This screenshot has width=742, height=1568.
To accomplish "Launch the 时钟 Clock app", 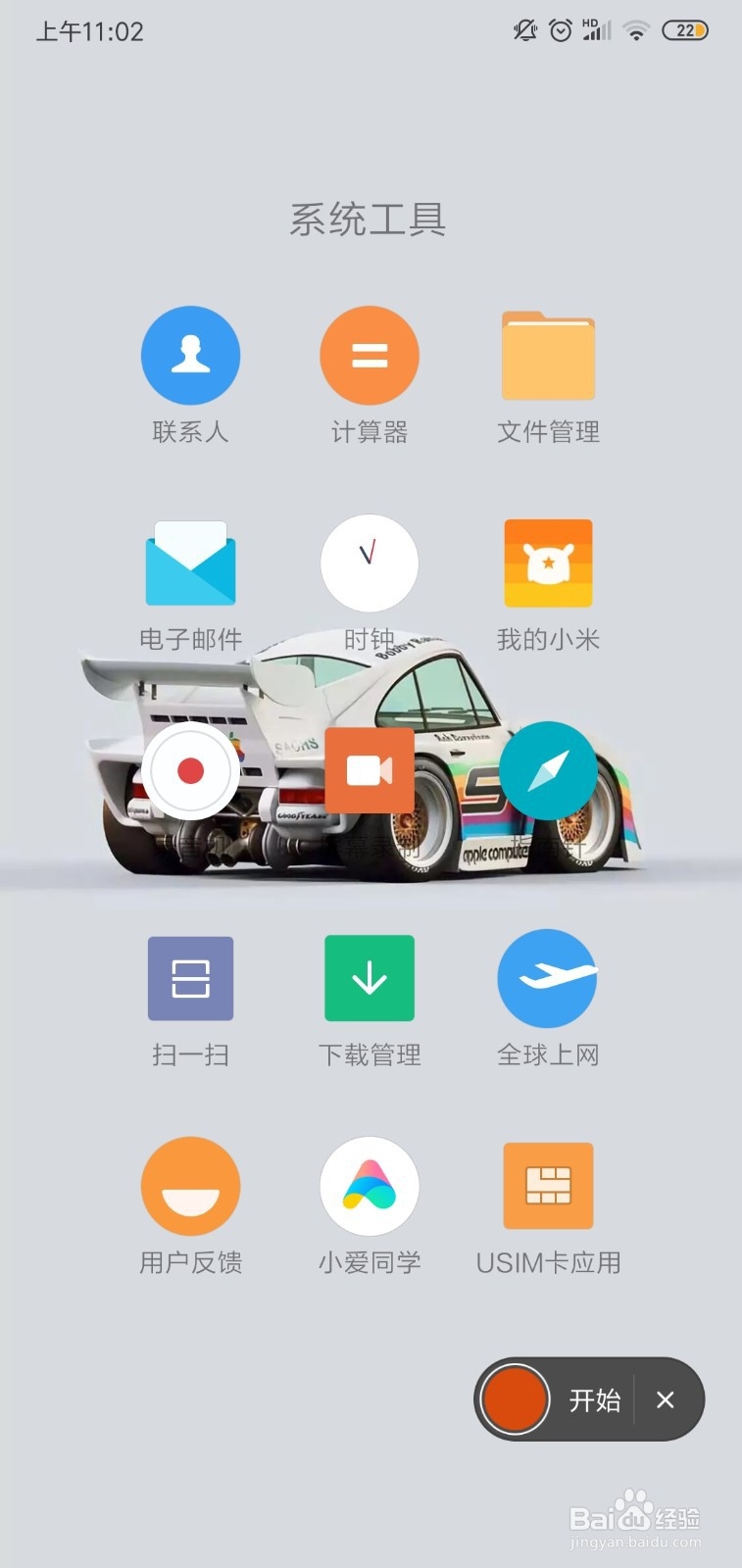I will 370,563.
